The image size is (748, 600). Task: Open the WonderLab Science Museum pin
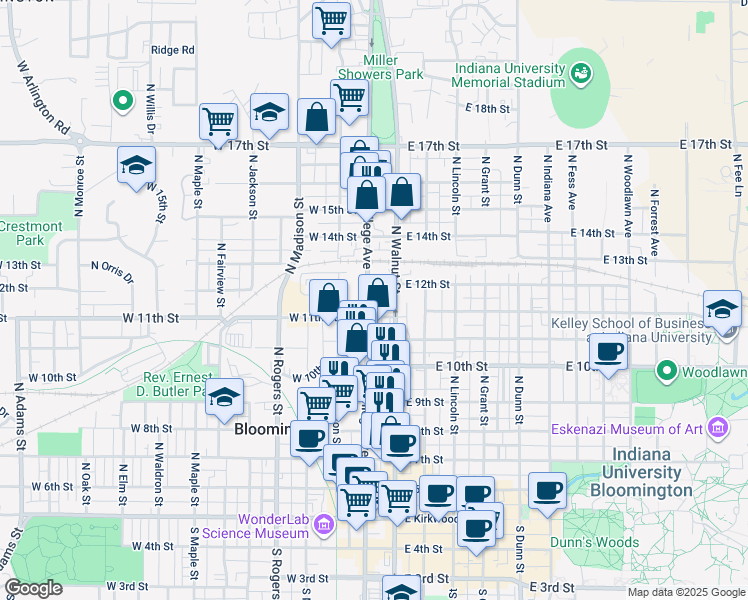323,524
